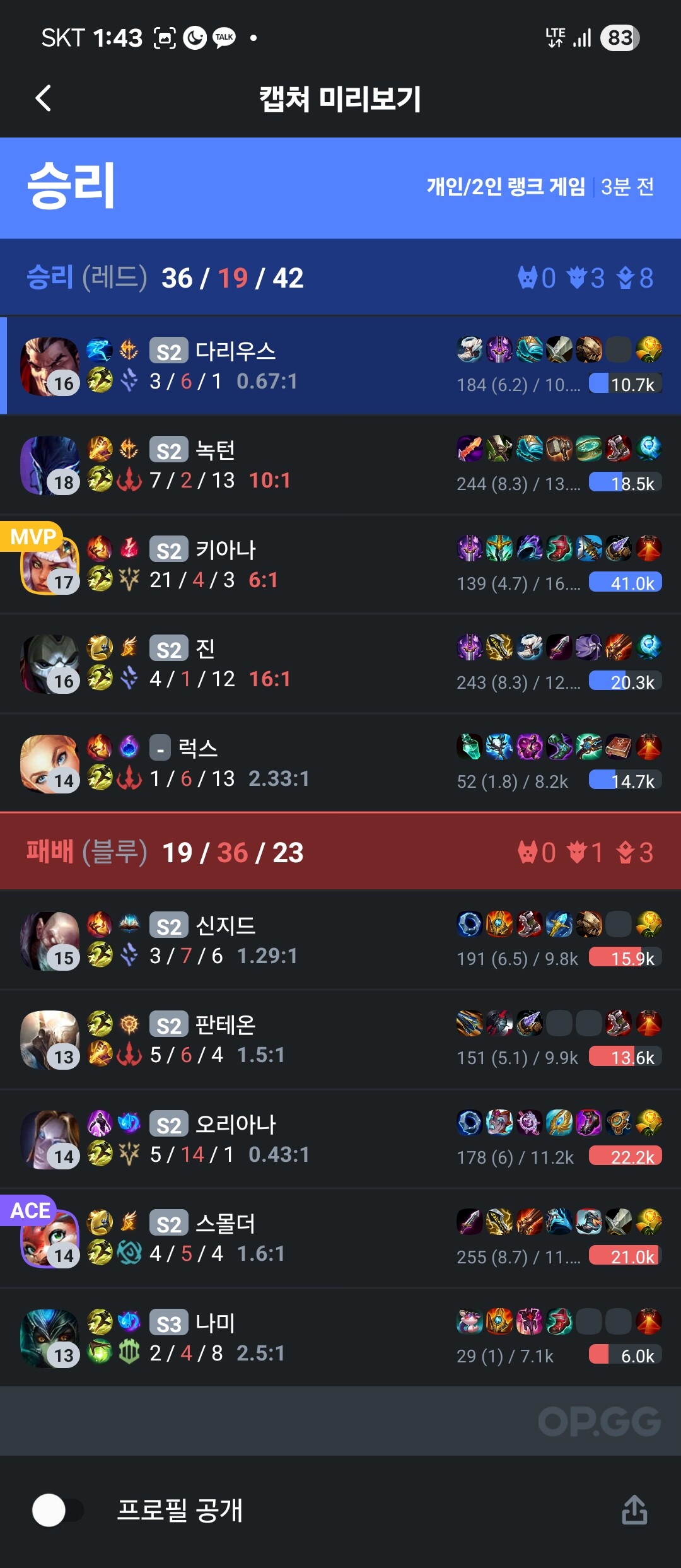Share the captured match result
This screenshot has height=1568, width=681.
point(634,1510)
